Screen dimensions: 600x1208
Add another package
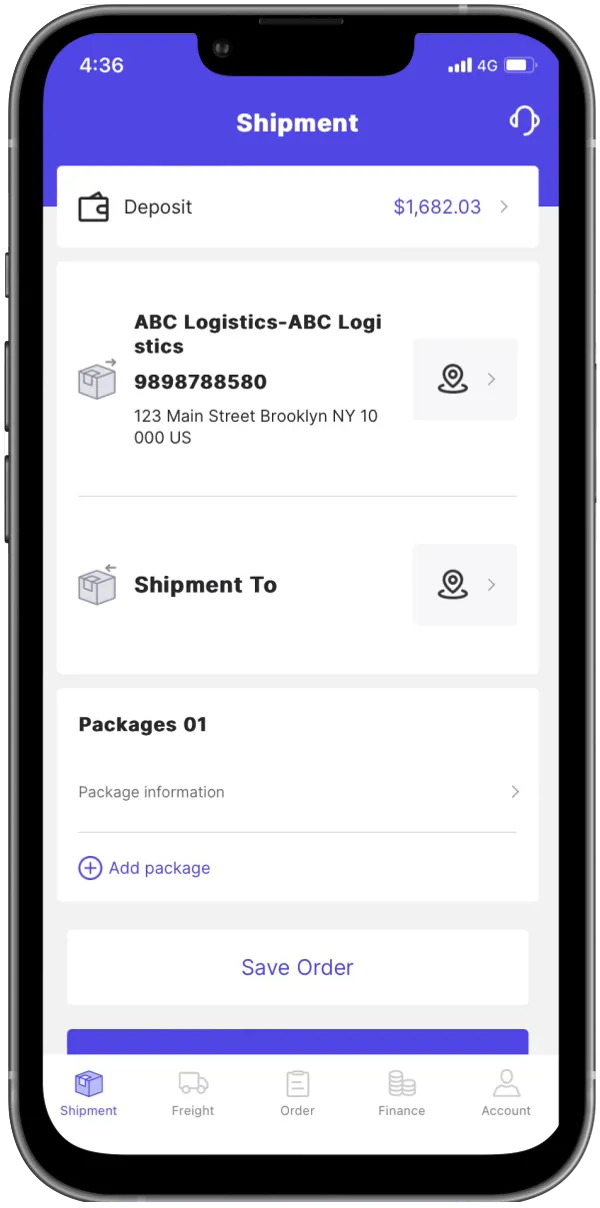(x=145, y=868)
